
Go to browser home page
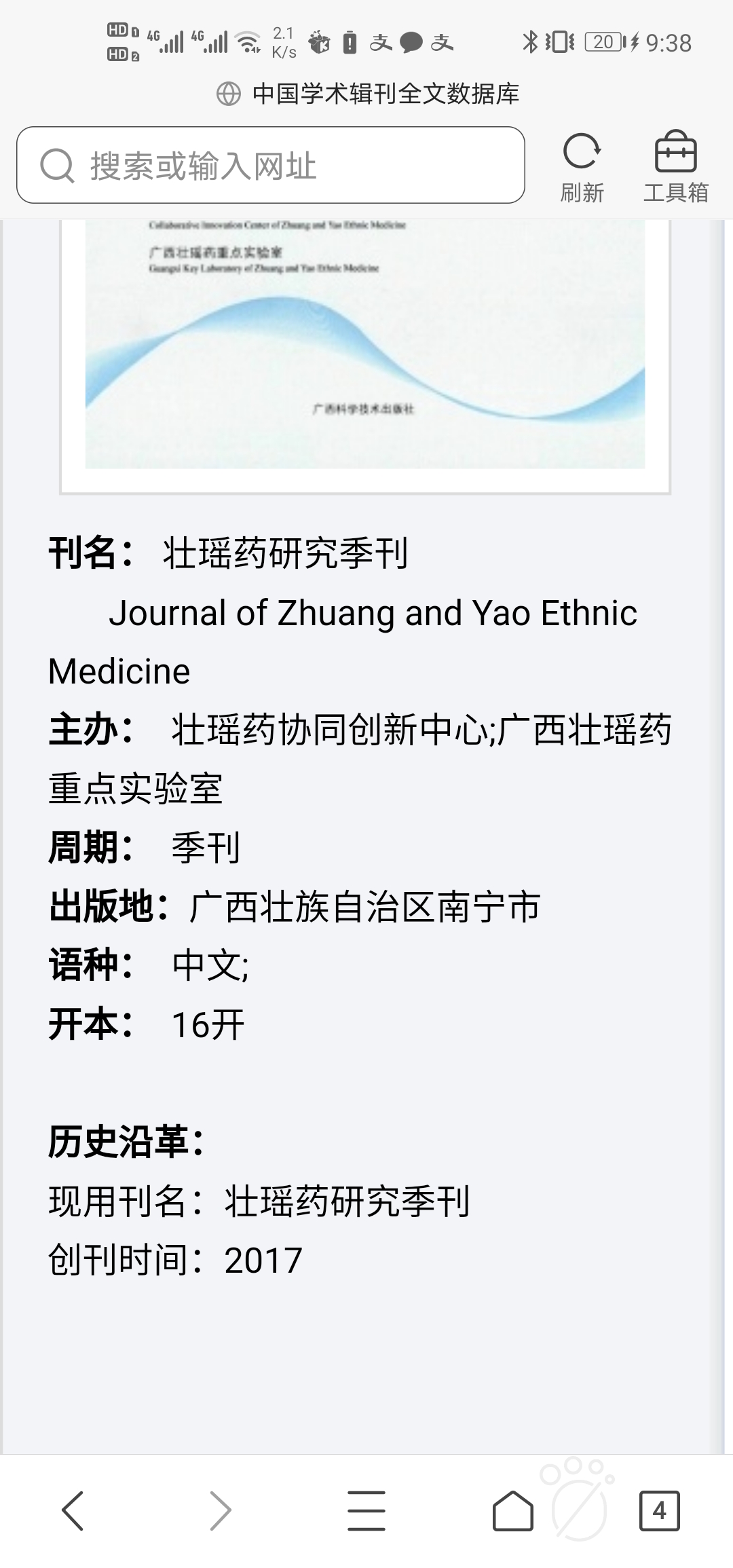click(x=512, y=1510)
